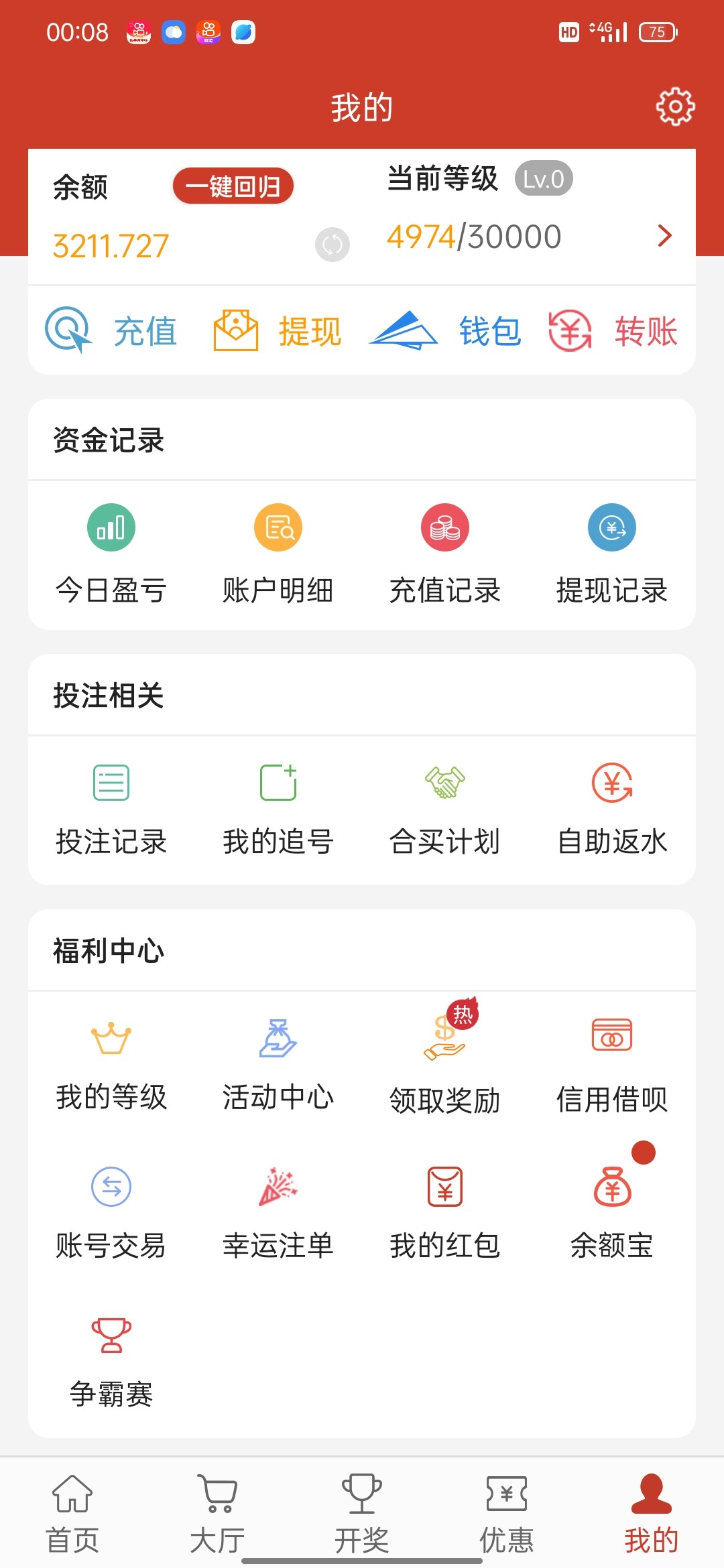
Task: Open the 钱包 wallet
Action: [445, 331]
